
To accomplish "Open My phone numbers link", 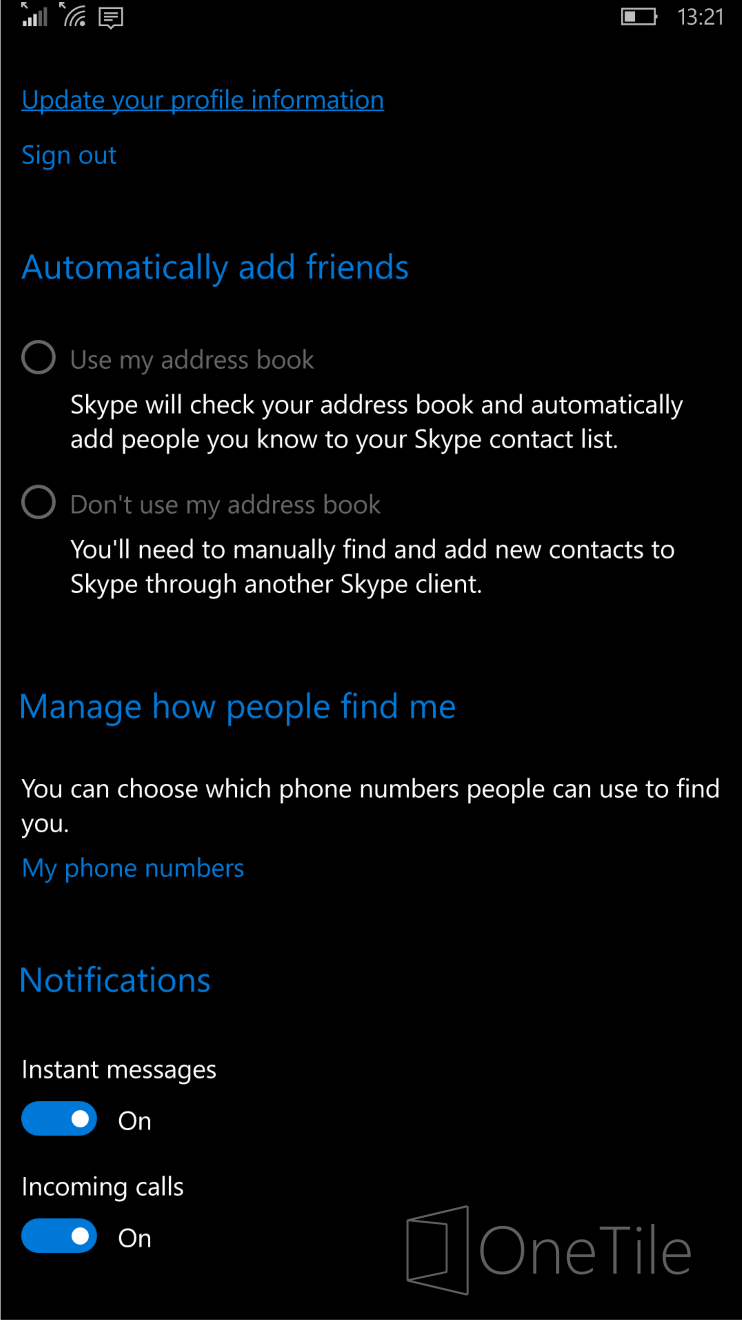I will pyautogui.click(x=133, y=868).
